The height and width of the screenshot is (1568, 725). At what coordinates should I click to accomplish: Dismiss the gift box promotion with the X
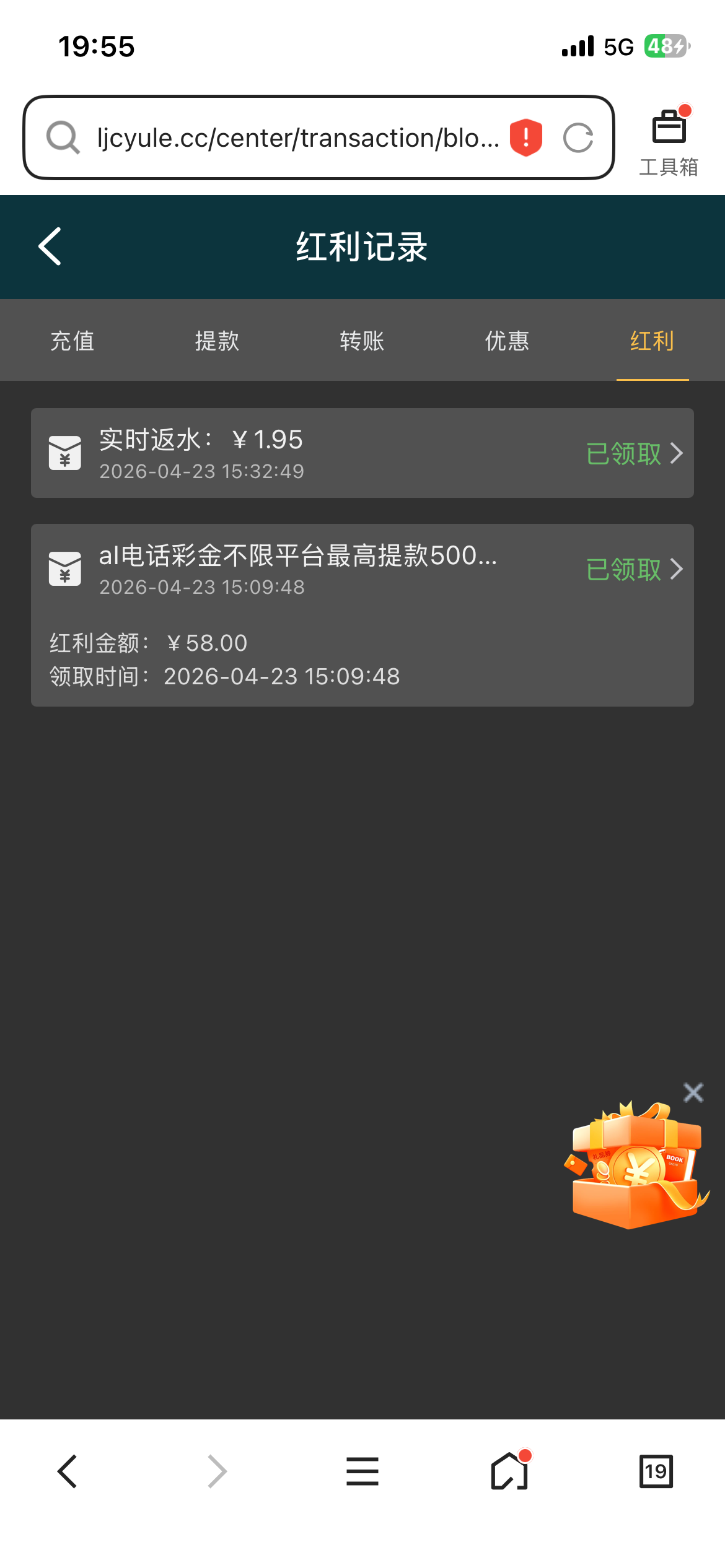pos(692,1092)
